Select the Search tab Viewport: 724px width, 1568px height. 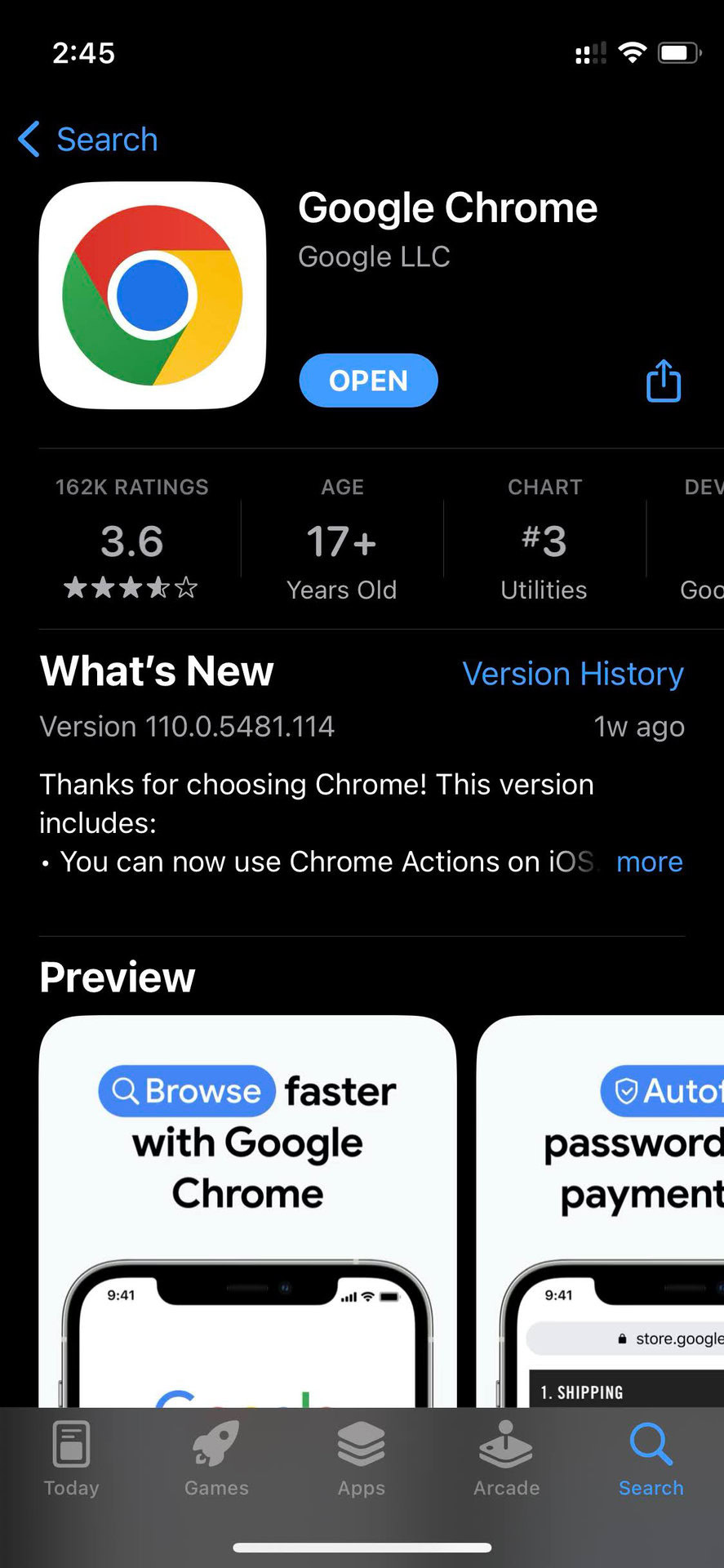[x=651, y=1459]
